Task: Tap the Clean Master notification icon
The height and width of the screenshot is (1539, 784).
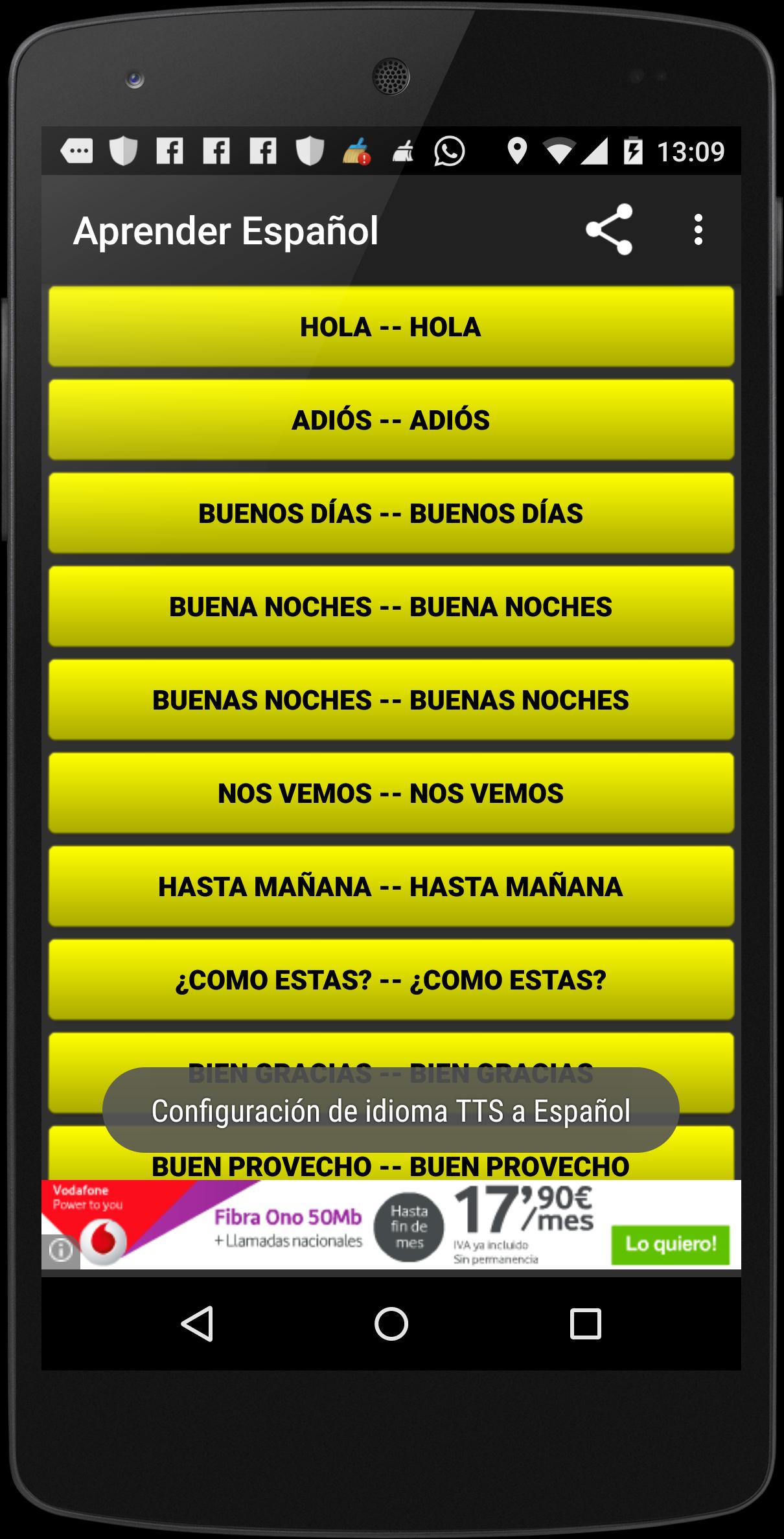Action: point(355,150)
